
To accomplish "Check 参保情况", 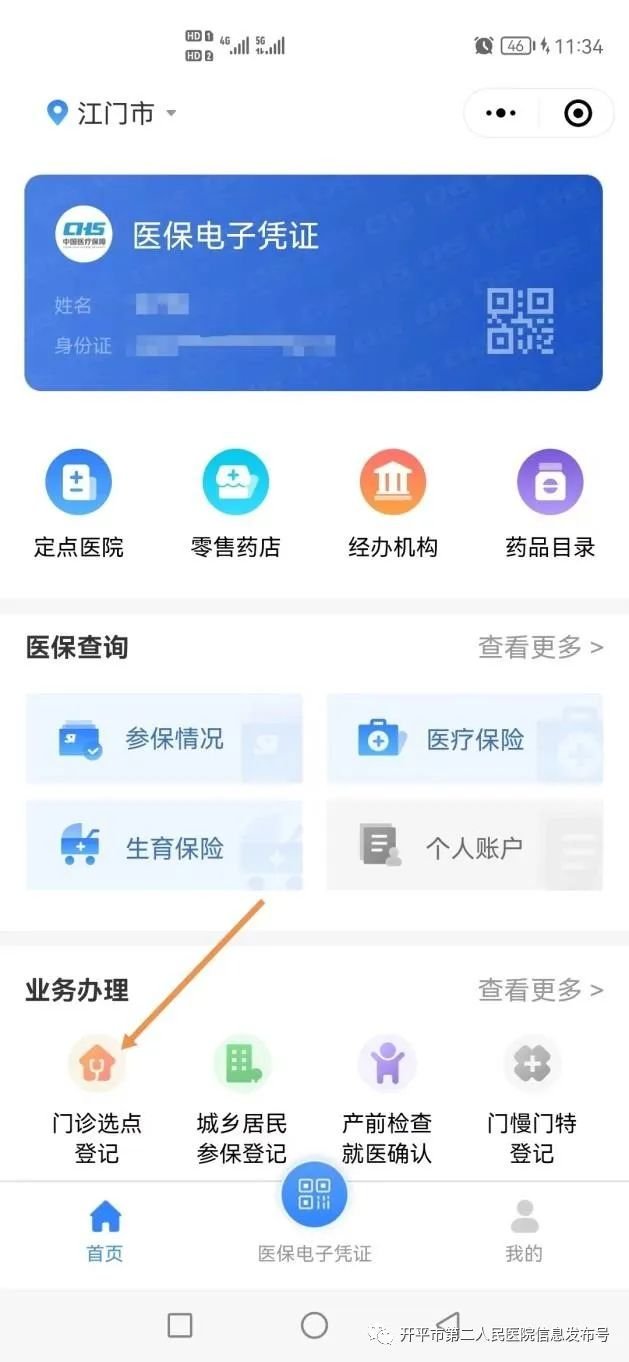I will [164, 739].
